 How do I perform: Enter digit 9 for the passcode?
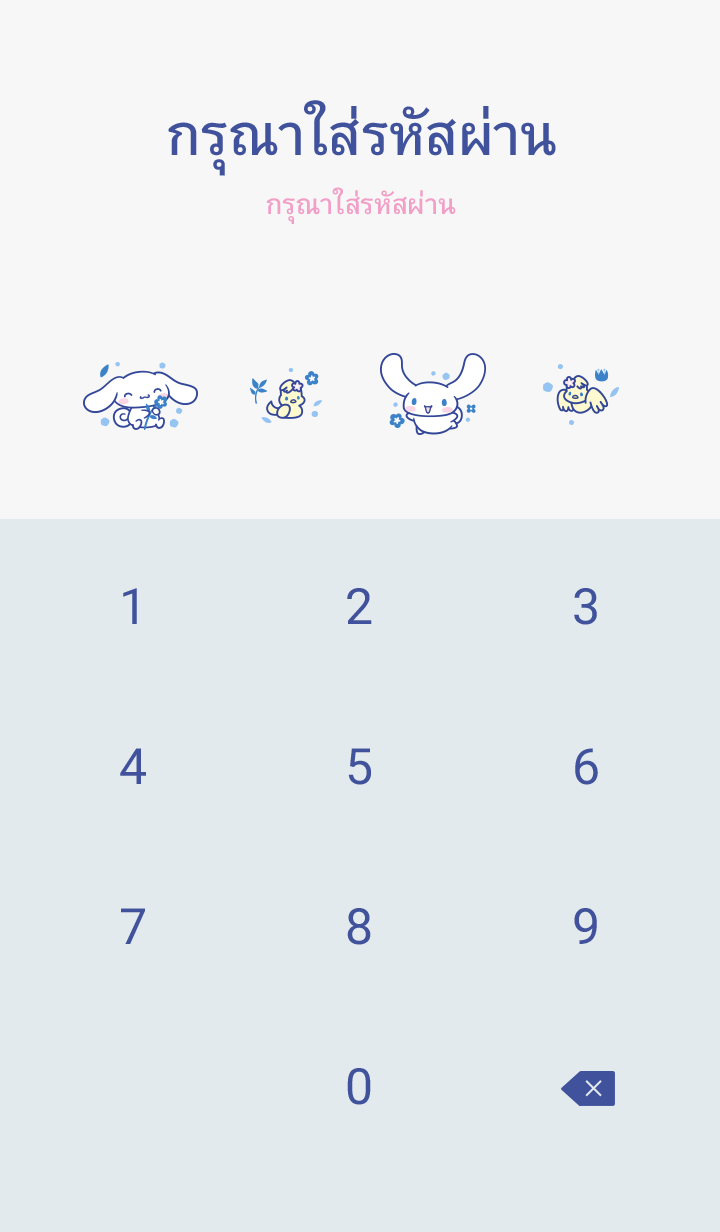point(586,927)
